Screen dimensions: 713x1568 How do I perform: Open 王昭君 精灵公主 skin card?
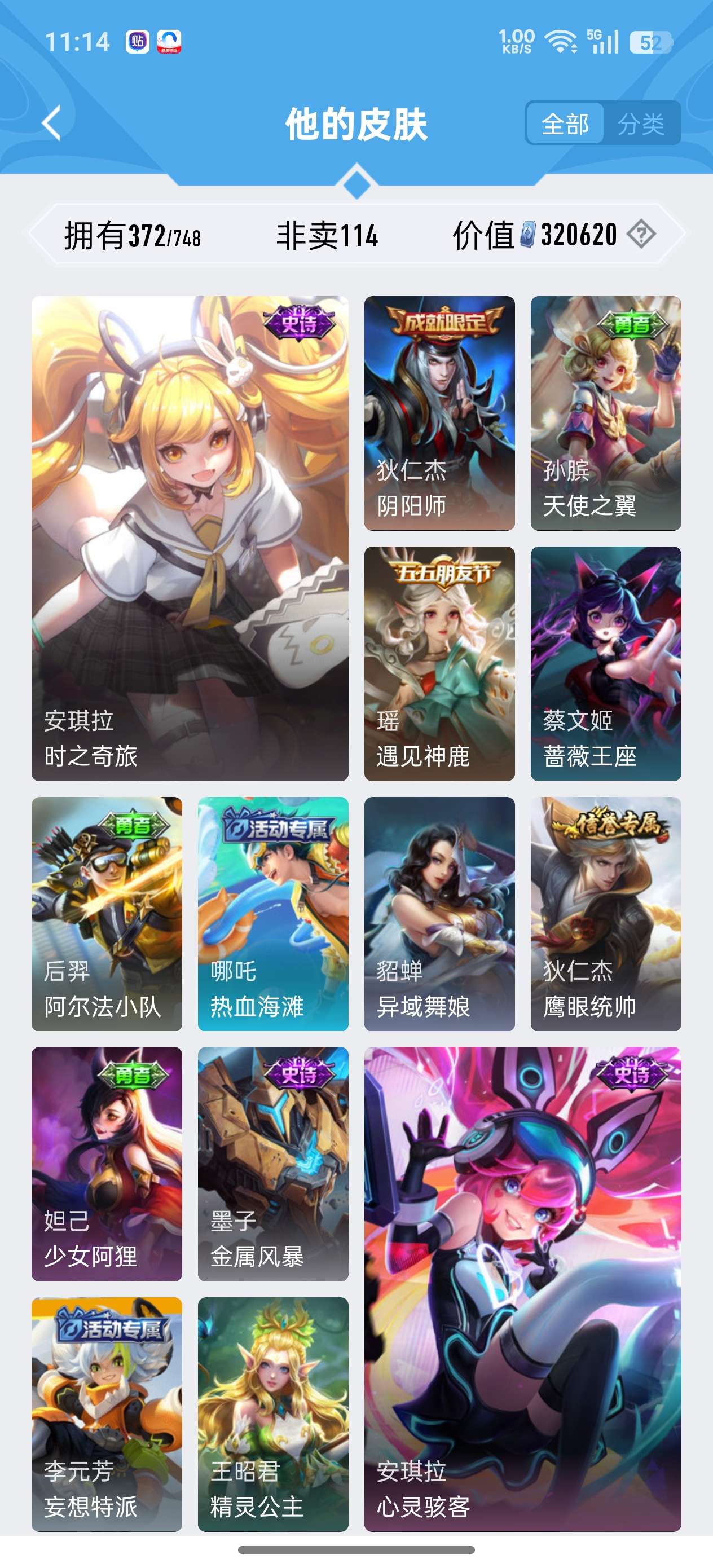(273, 1414)
